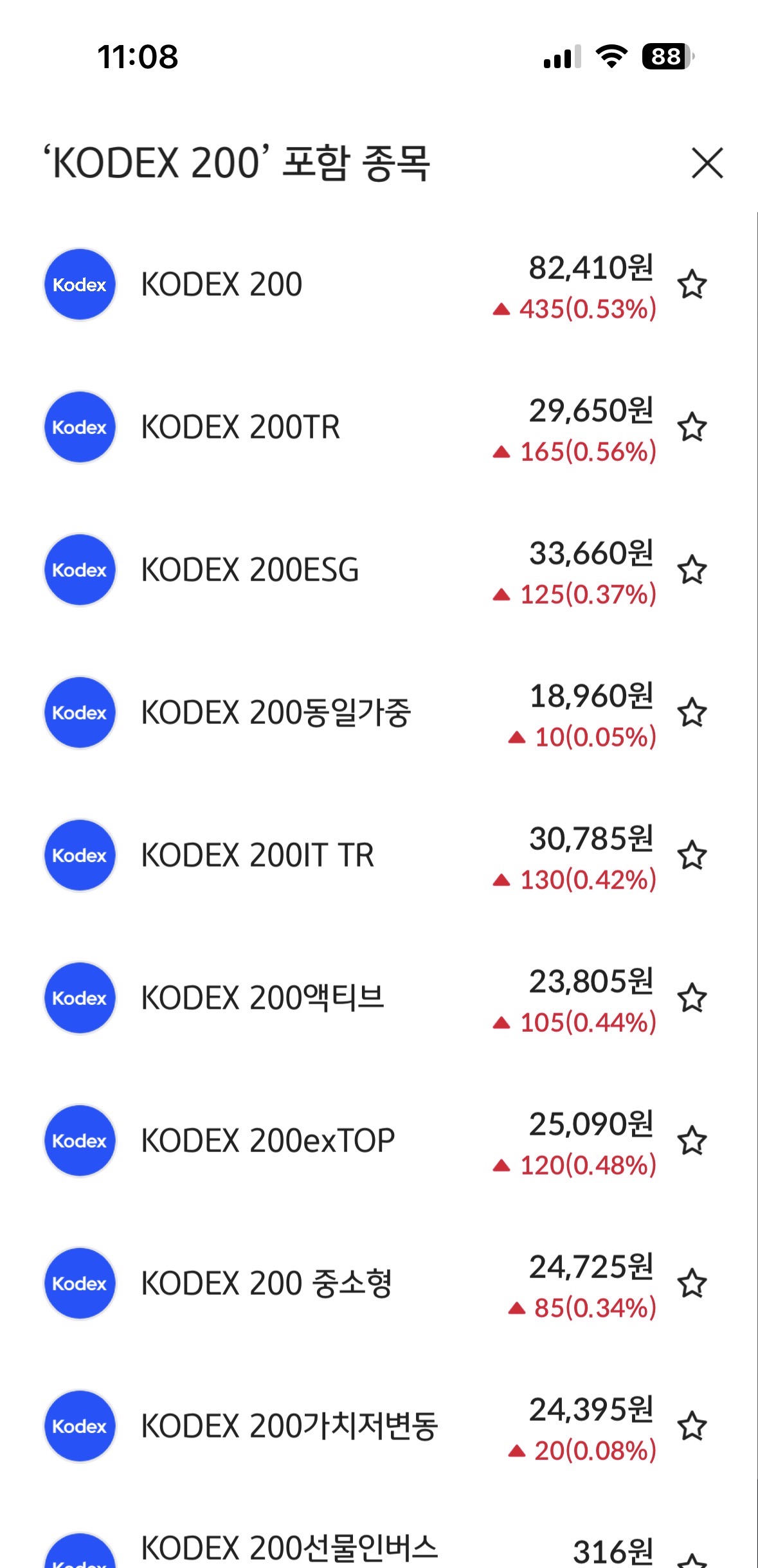Add KODEX 200 중소형 to favorites
The height and width of the screenshot is (1568, 758).
click(x=692, y=1283)
